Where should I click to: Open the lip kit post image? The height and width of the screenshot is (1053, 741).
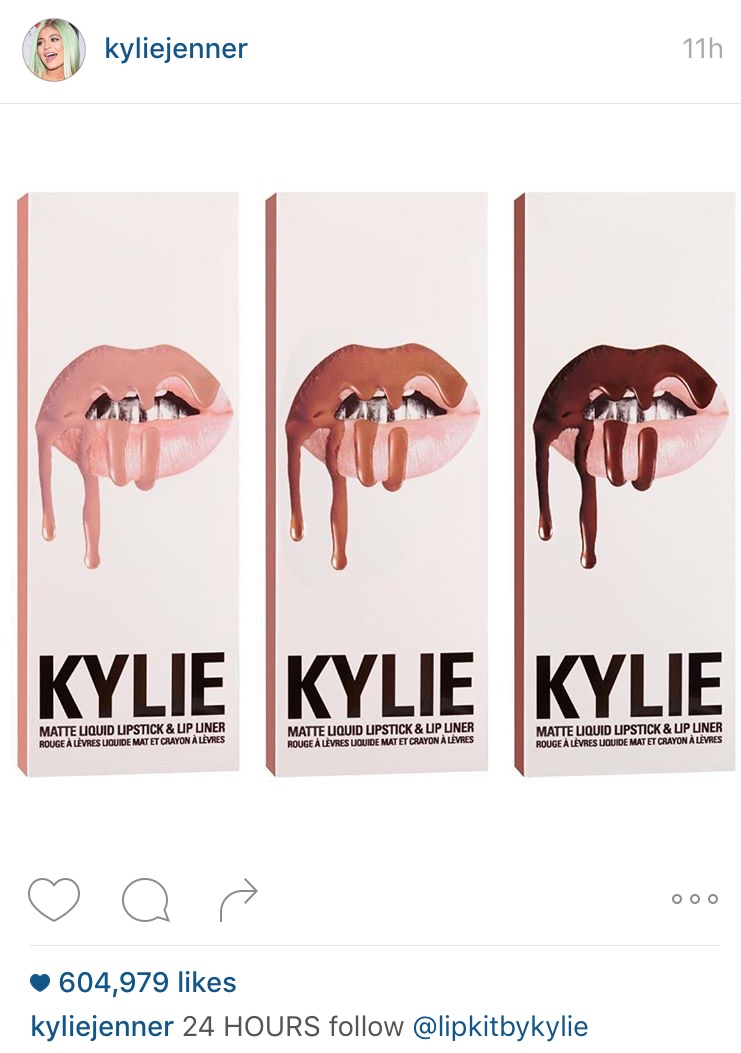click(370, 480)
